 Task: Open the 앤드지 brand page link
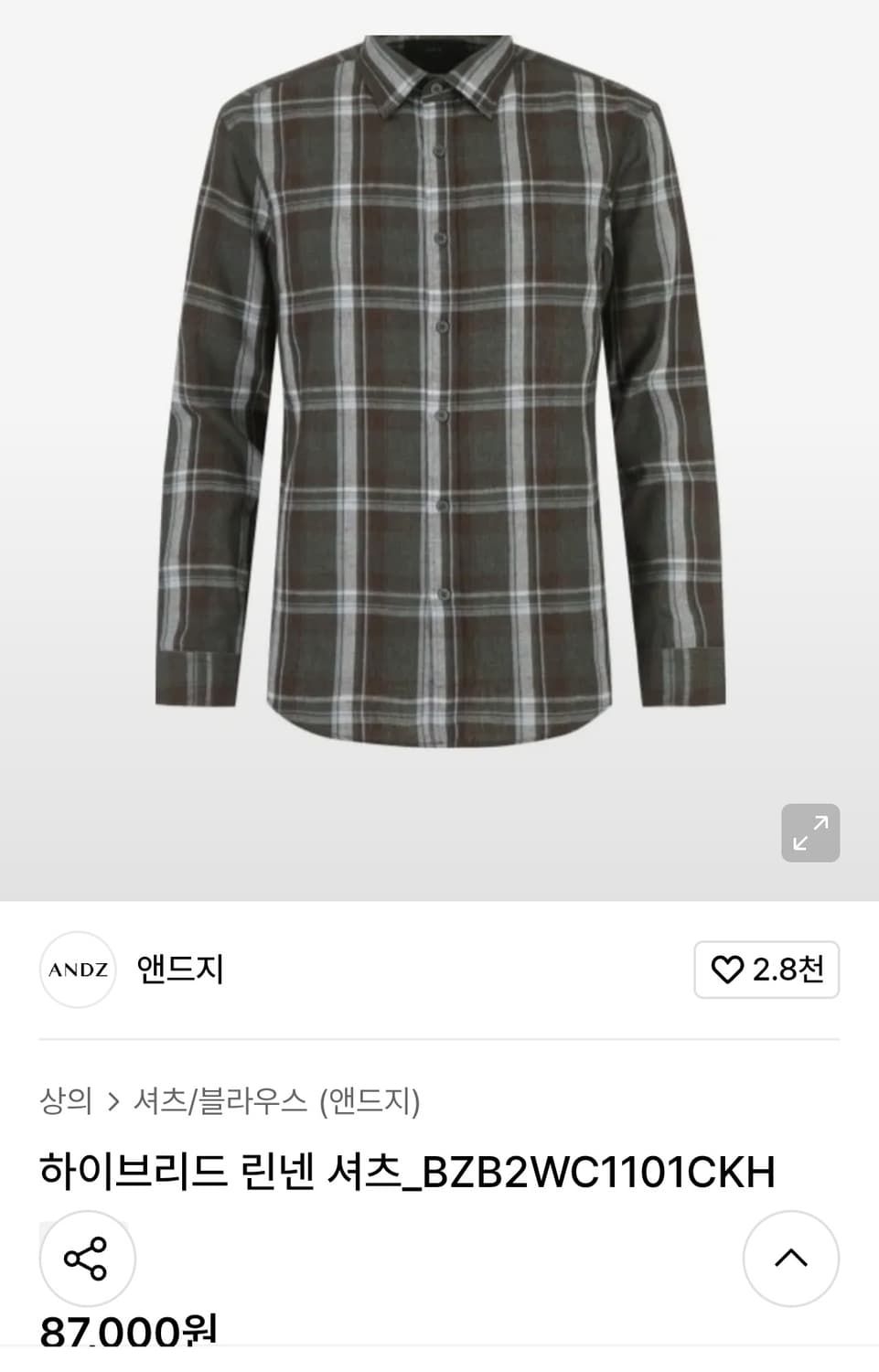(x=179, y=970)
